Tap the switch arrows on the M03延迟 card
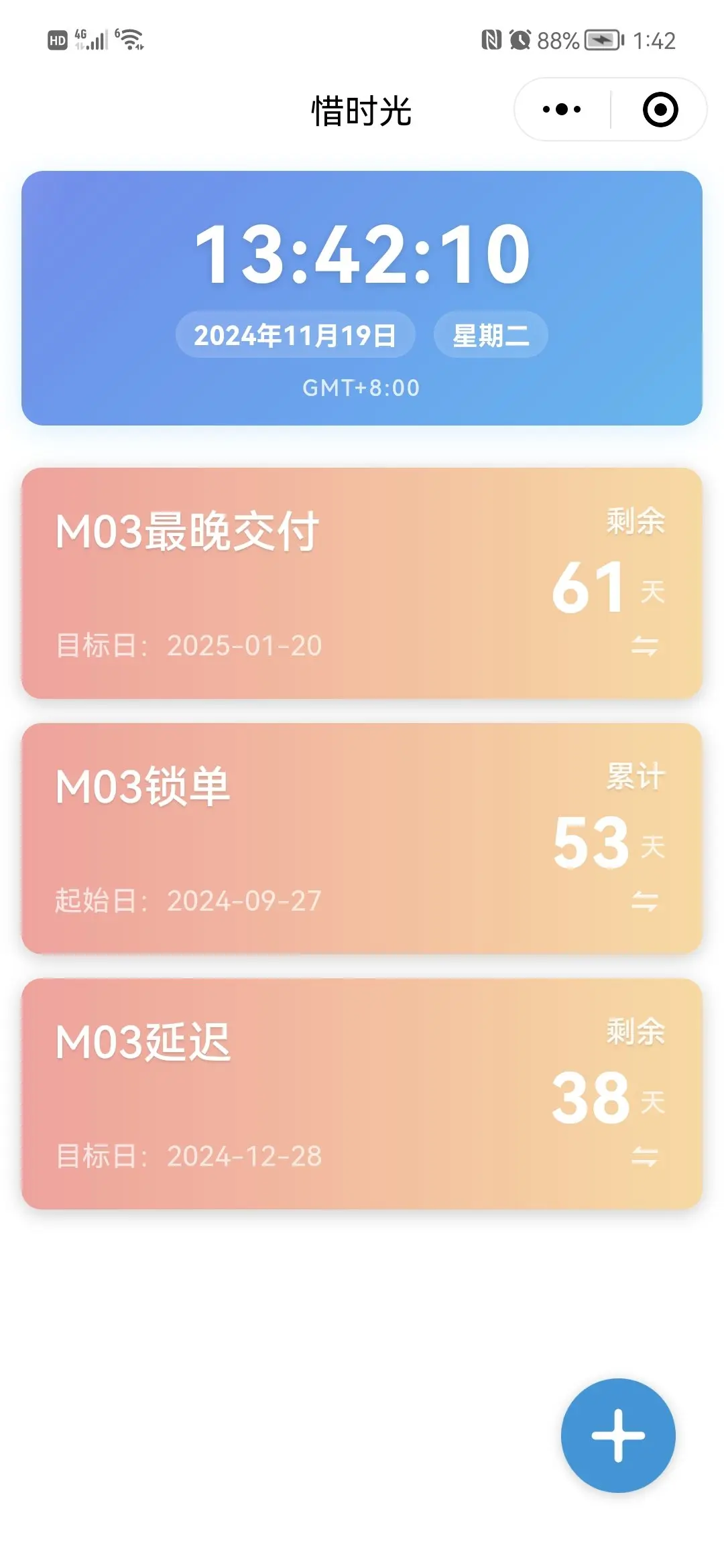Screen dimensions: 724x1568 (x=645, y=1157)
